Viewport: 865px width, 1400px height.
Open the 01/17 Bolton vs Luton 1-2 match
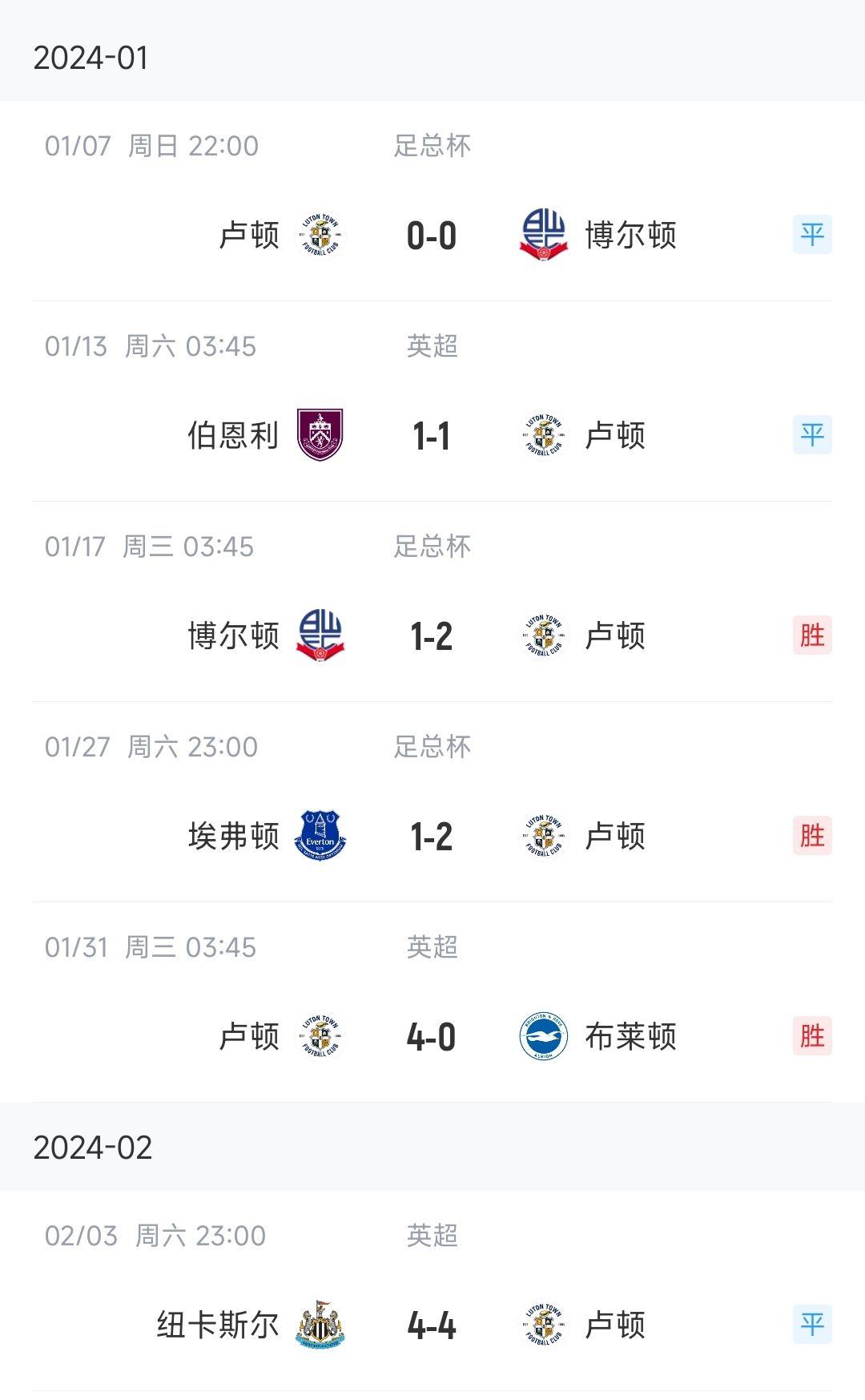point(432,636)
